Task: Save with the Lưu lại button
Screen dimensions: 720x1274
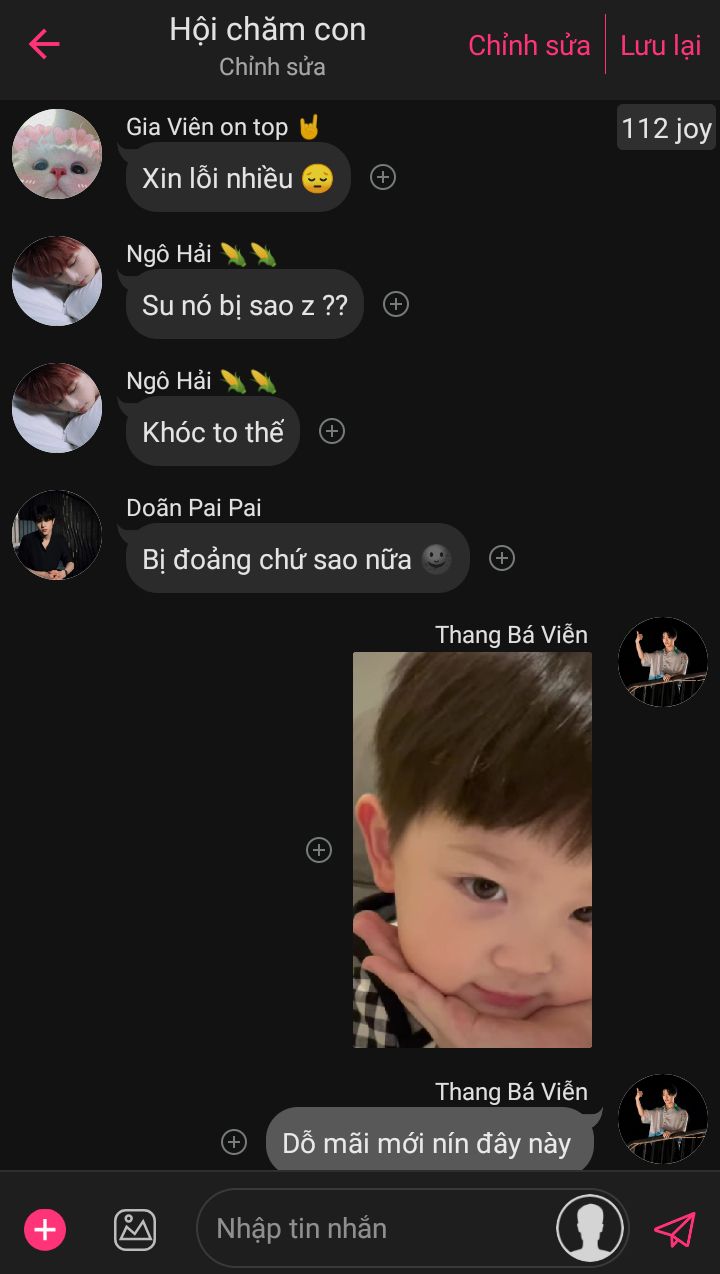Action: click(x=661, y=45)
